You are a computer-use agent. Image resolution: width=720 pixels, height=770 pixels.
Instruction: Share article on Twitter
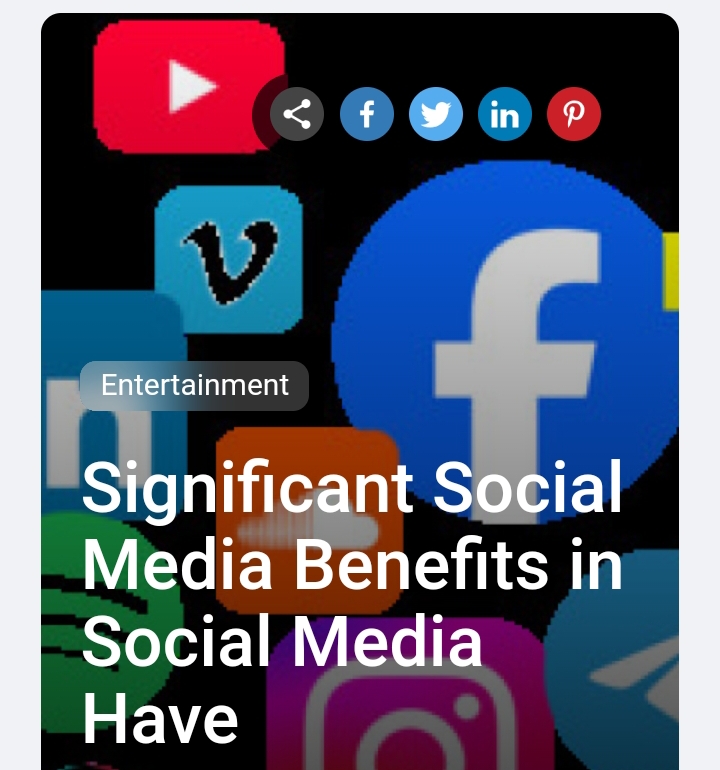tap(436, 114)
